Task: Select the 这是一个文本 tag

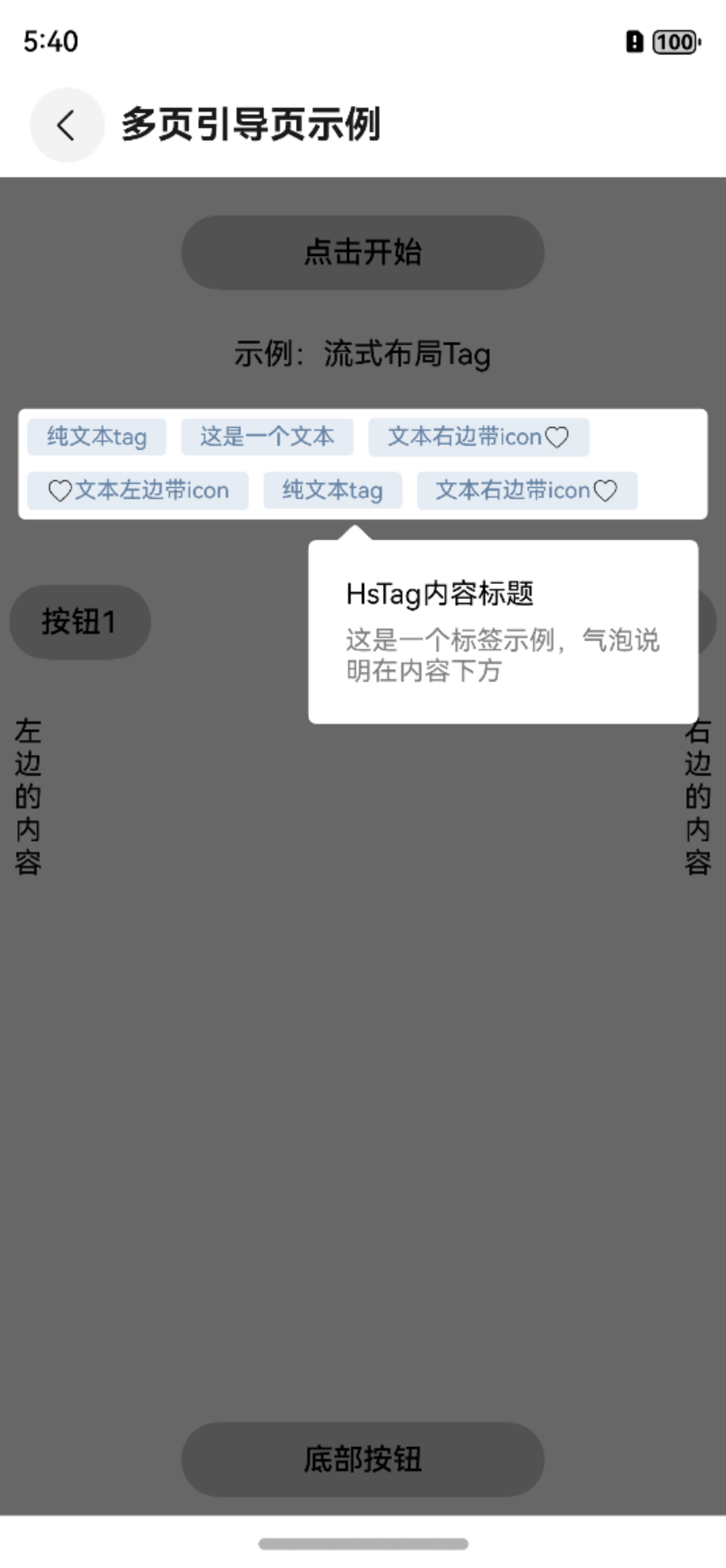Action: (267, 437)
